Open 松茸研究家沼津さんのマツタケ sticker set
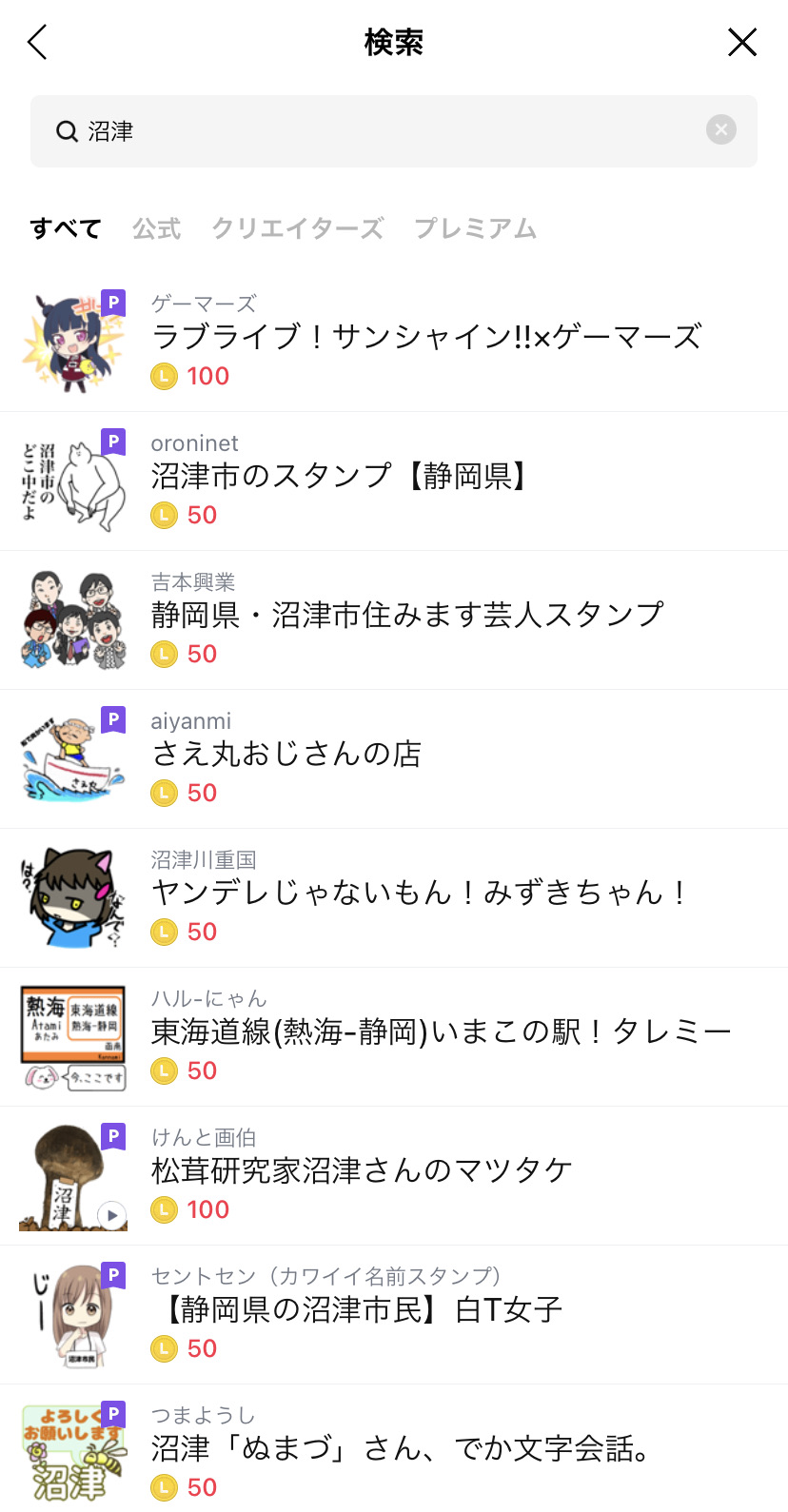Screen dimensions: 788x1512 pos(362,1170)
